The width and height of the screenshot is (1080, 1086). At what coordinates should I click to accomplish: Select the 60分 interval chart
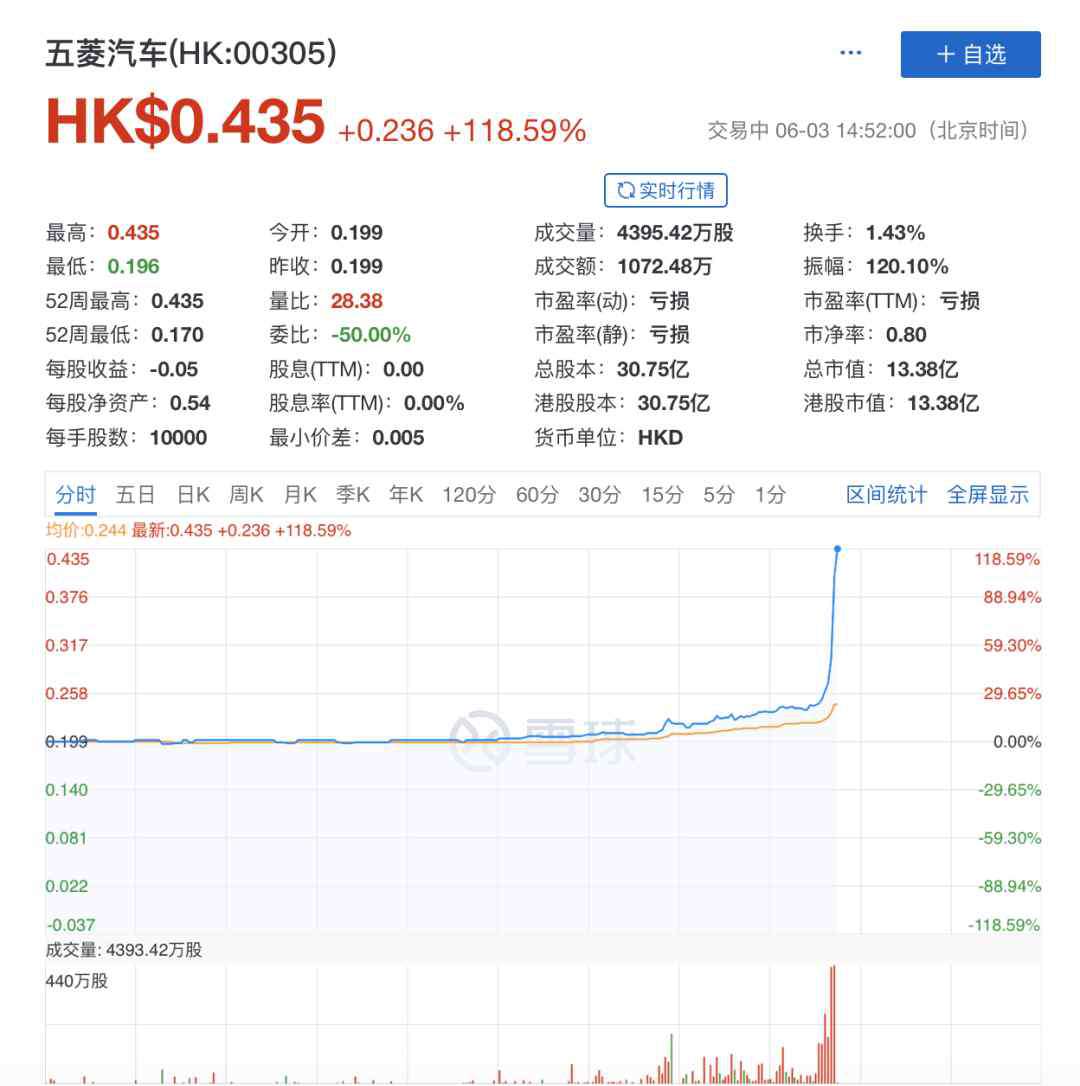(537, 495)
